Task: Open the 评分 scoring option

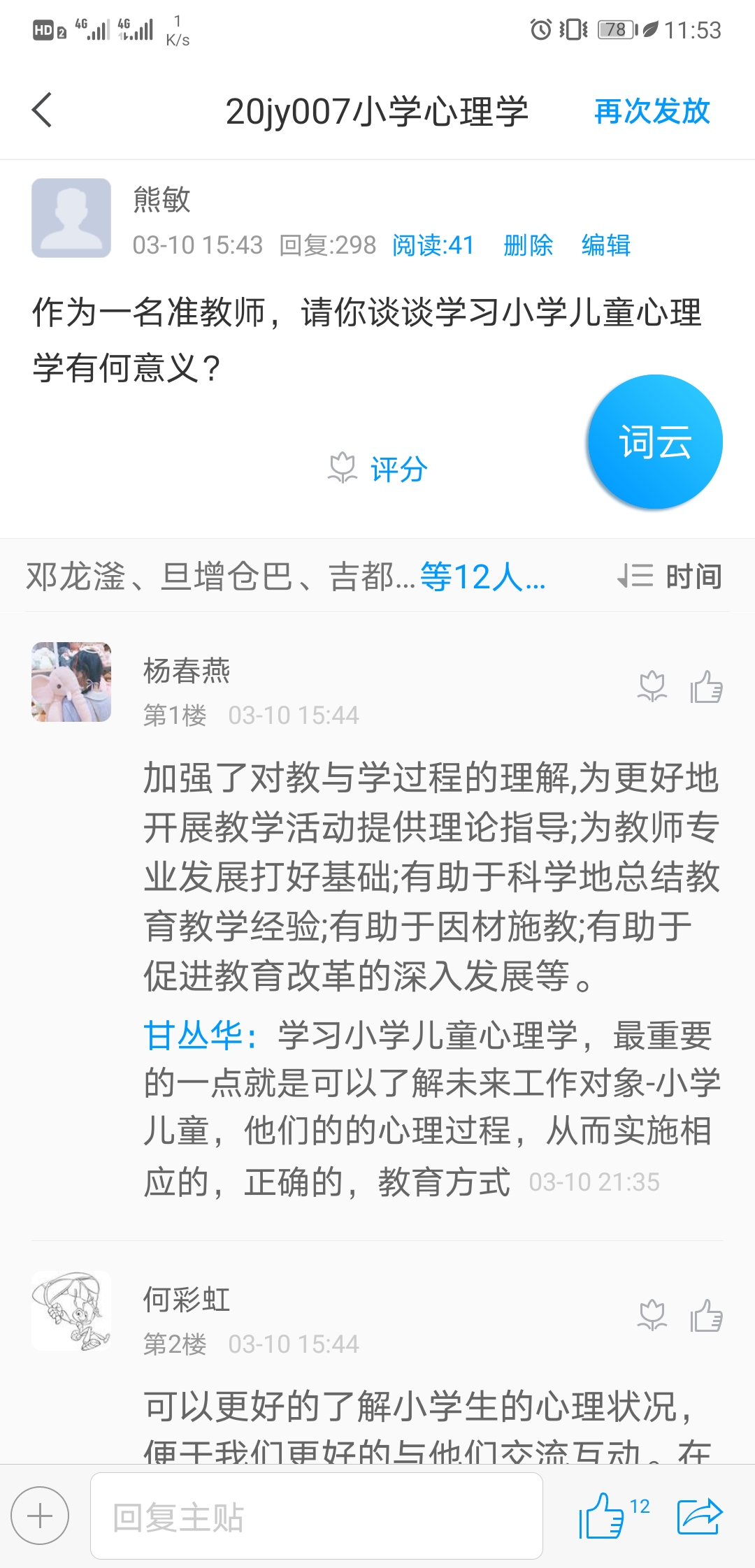Action: [x=379, y=469]
